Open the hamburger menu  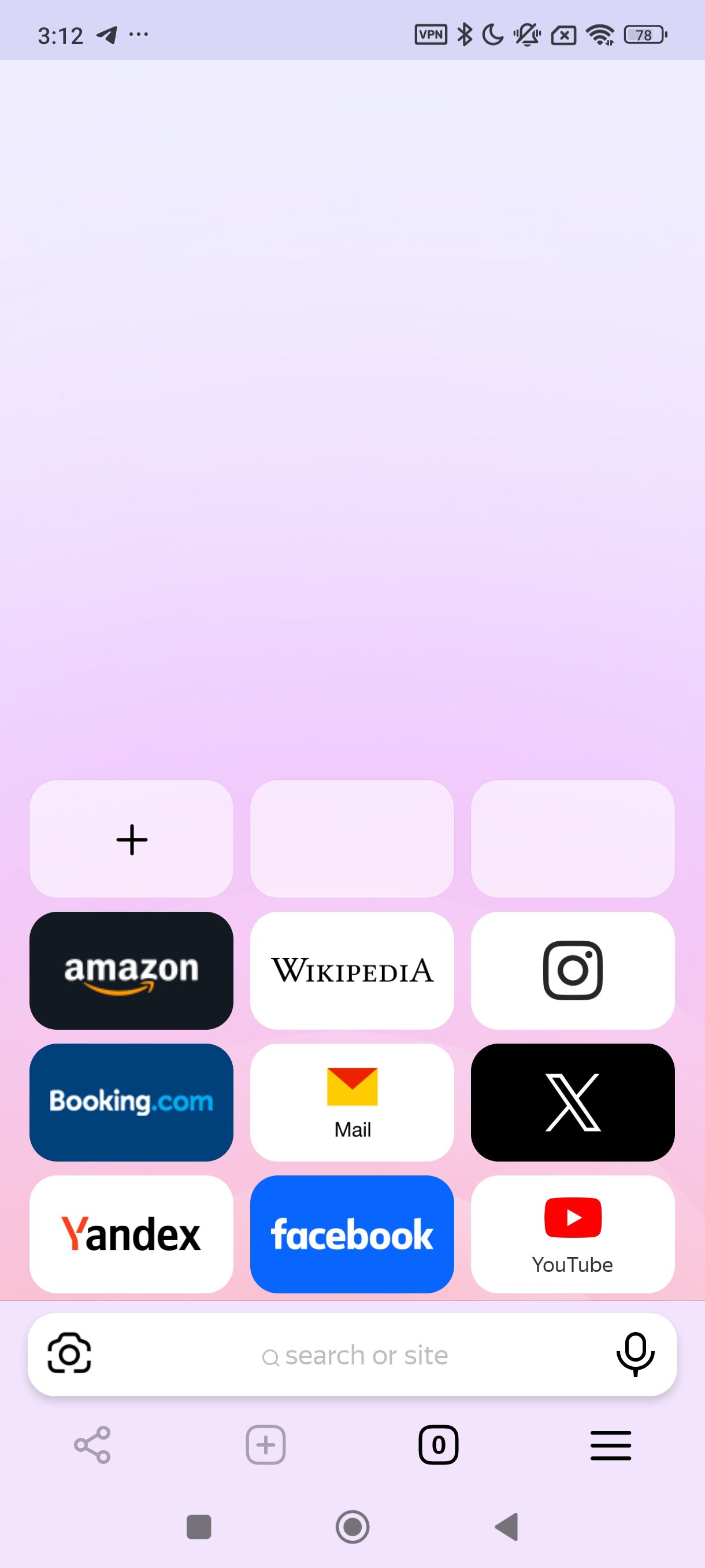[x=611, y=1445]
